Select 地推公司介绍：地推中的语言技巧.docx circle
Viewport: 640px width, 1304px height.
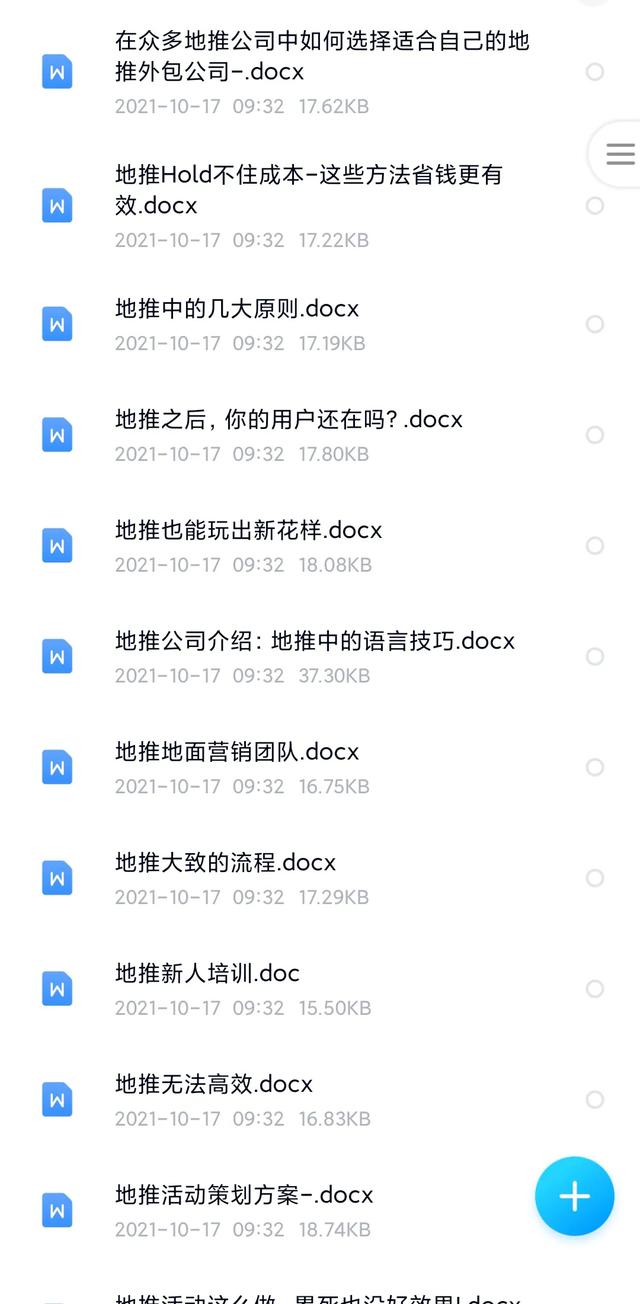coord(595,656)
